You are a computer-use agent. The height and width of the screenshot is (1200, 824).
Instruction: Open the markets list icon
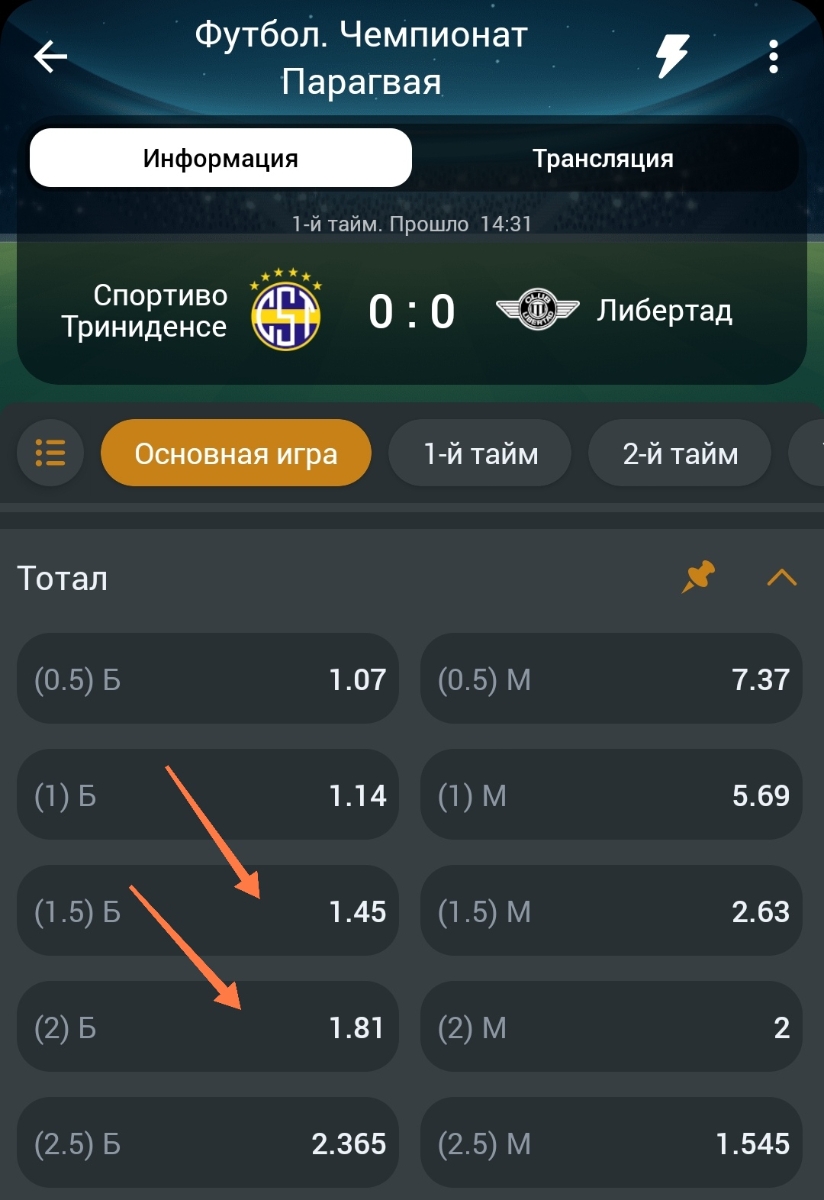50,453
